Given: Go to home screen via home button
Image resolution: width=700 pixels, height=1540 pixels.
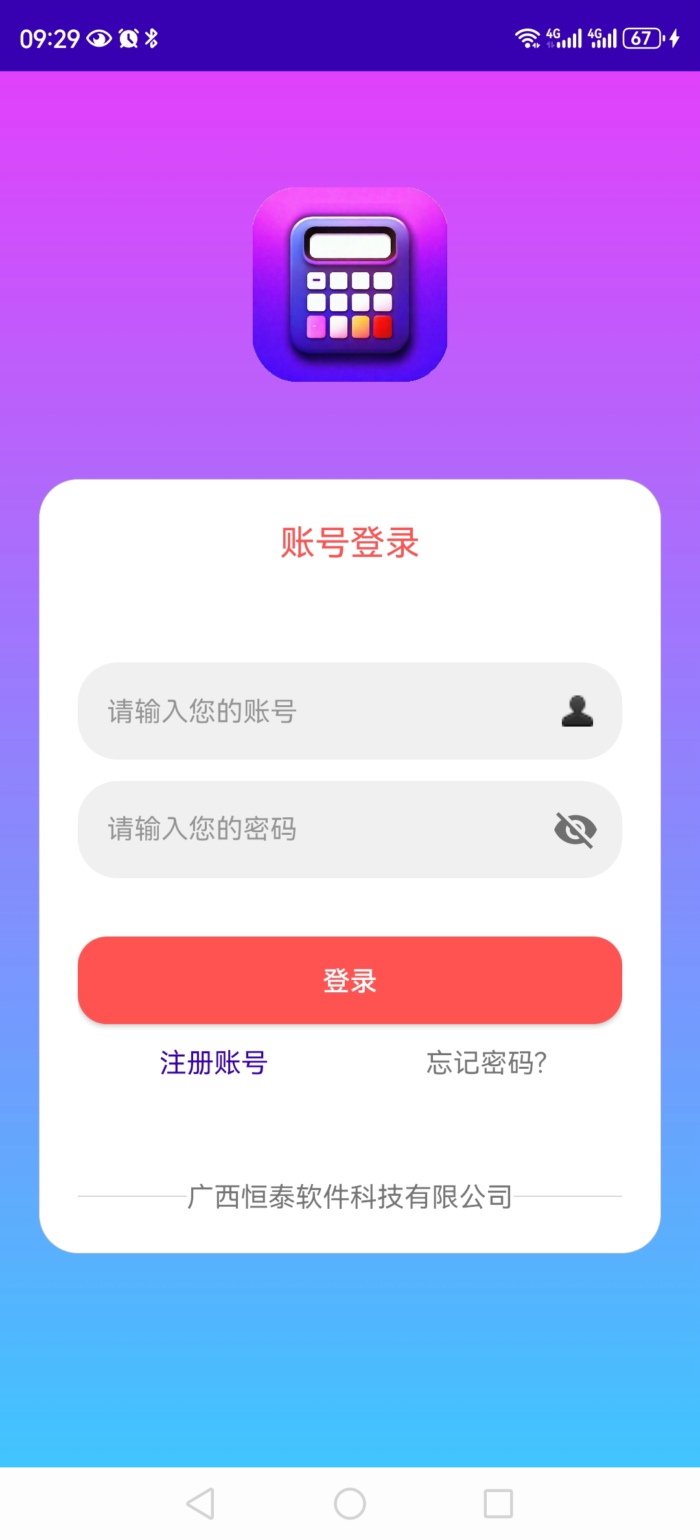Looking at the screenshot, I should coord(350,1502).
